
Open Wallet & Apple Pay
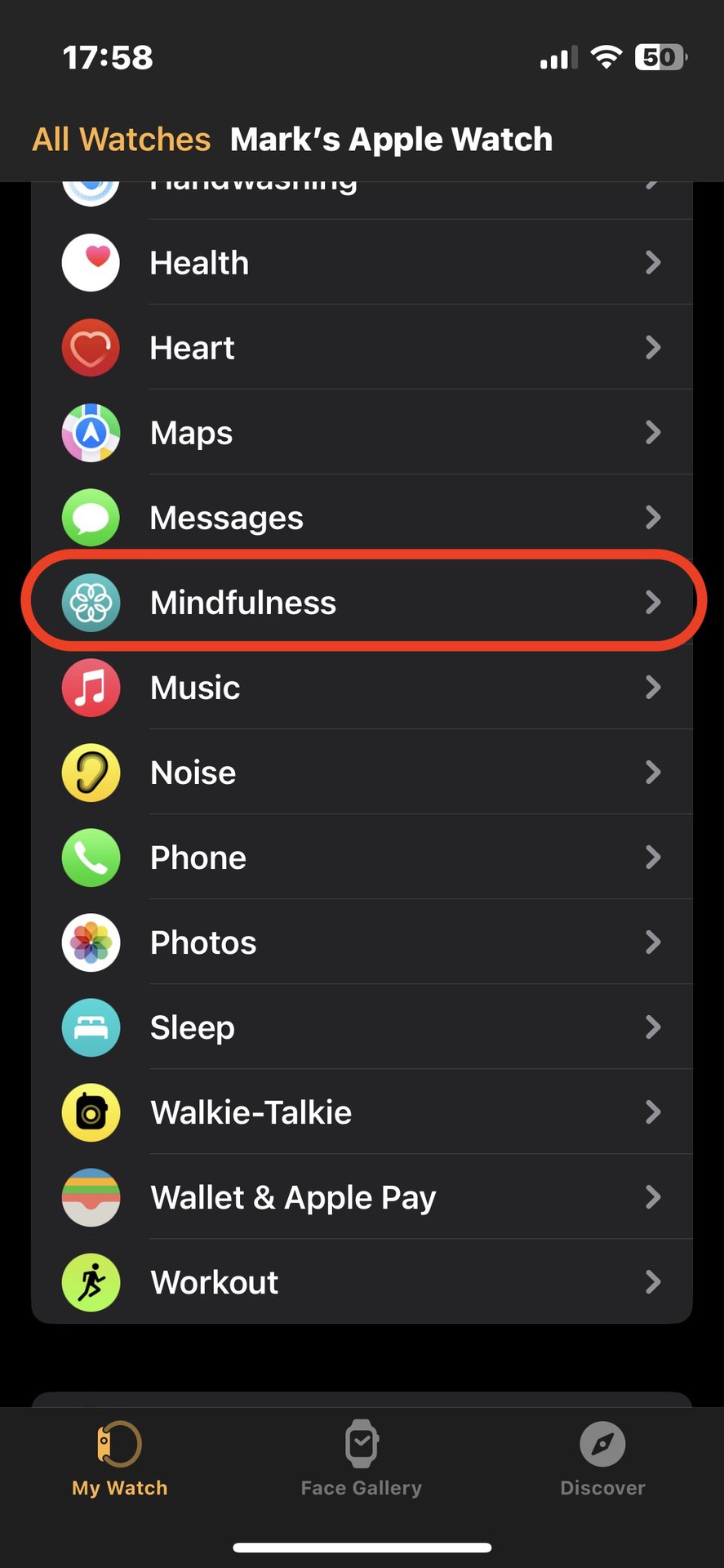pyautogui.click(x=362, y=1197)
